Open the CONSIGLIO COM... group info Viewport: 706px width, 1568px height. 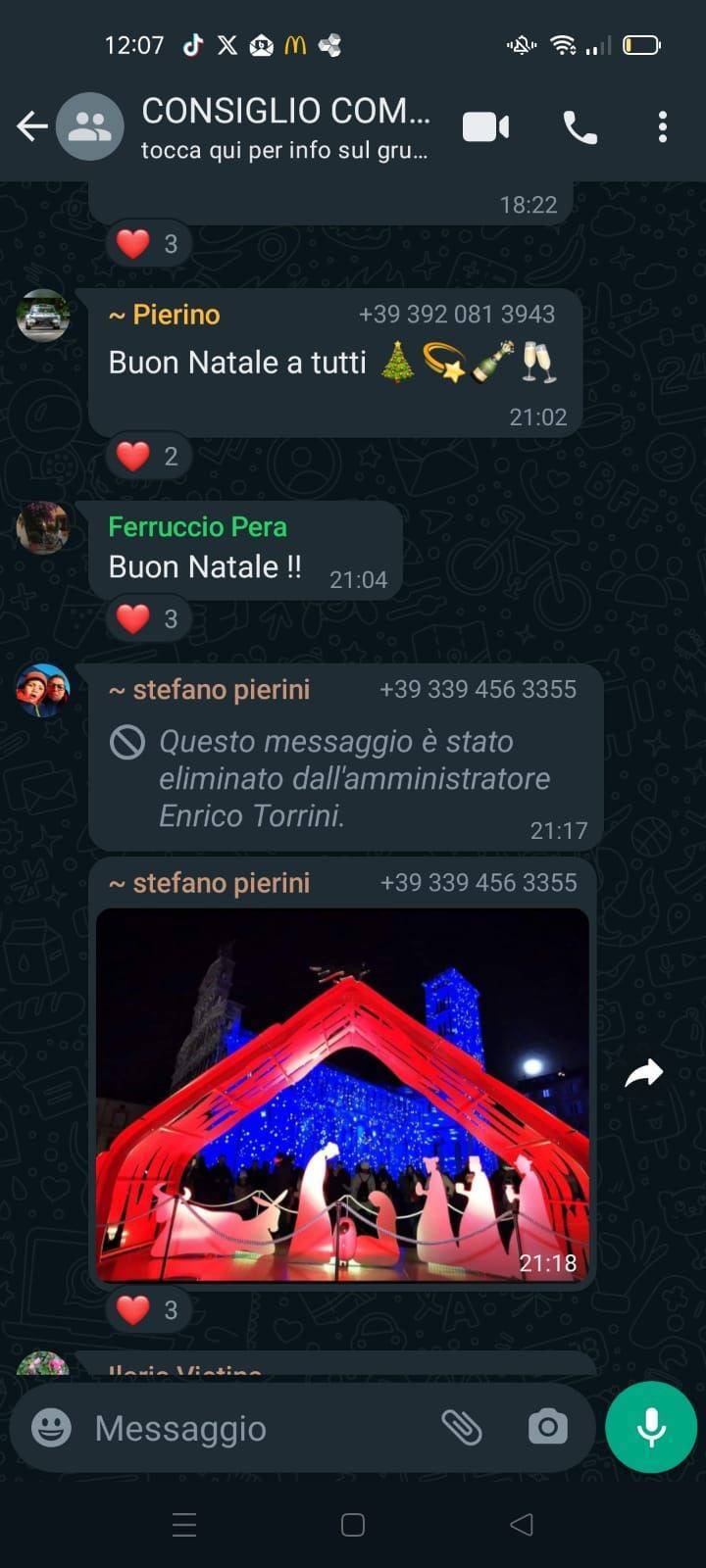(284, 126)
